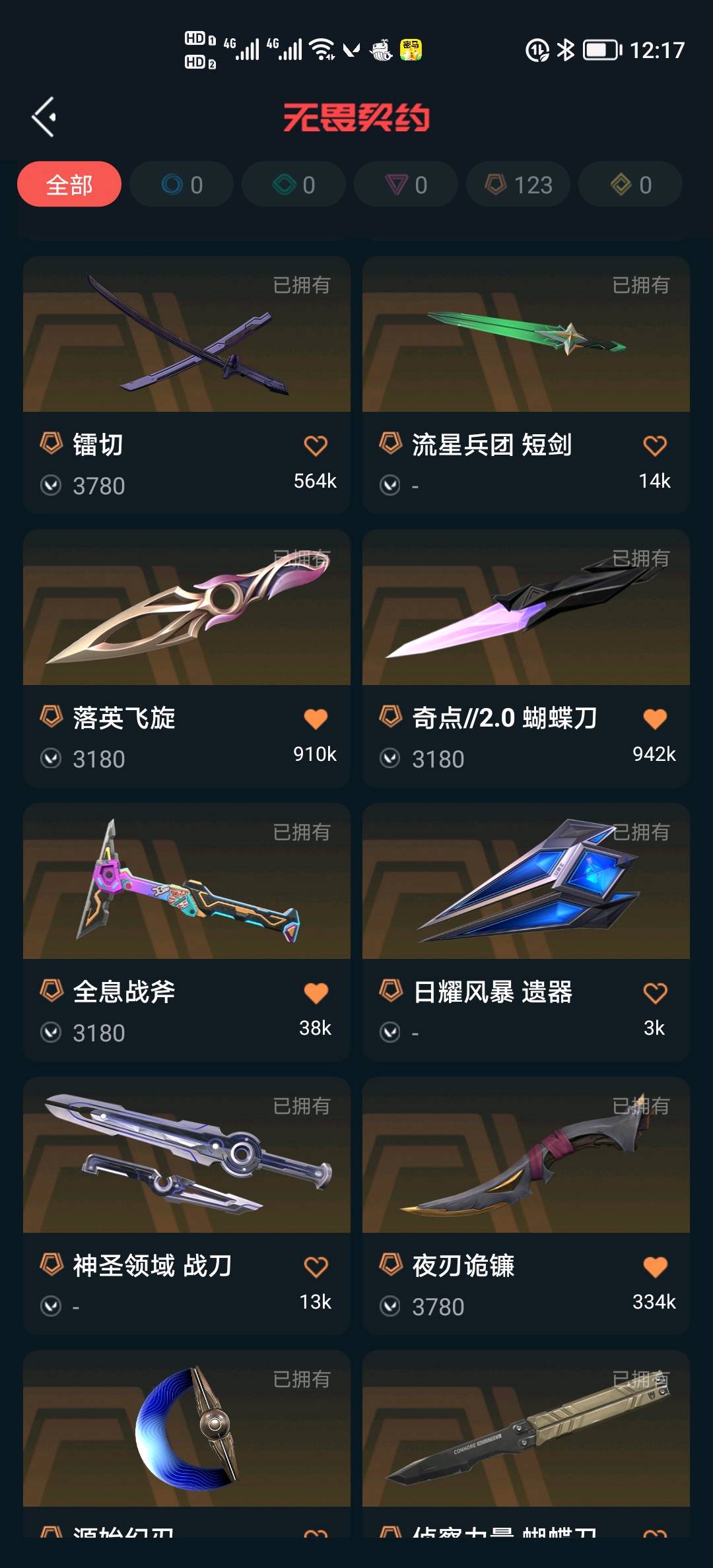Like the 日耀风暴 遗器 skin
The image size is (713, 1568).
pos(655,993)
